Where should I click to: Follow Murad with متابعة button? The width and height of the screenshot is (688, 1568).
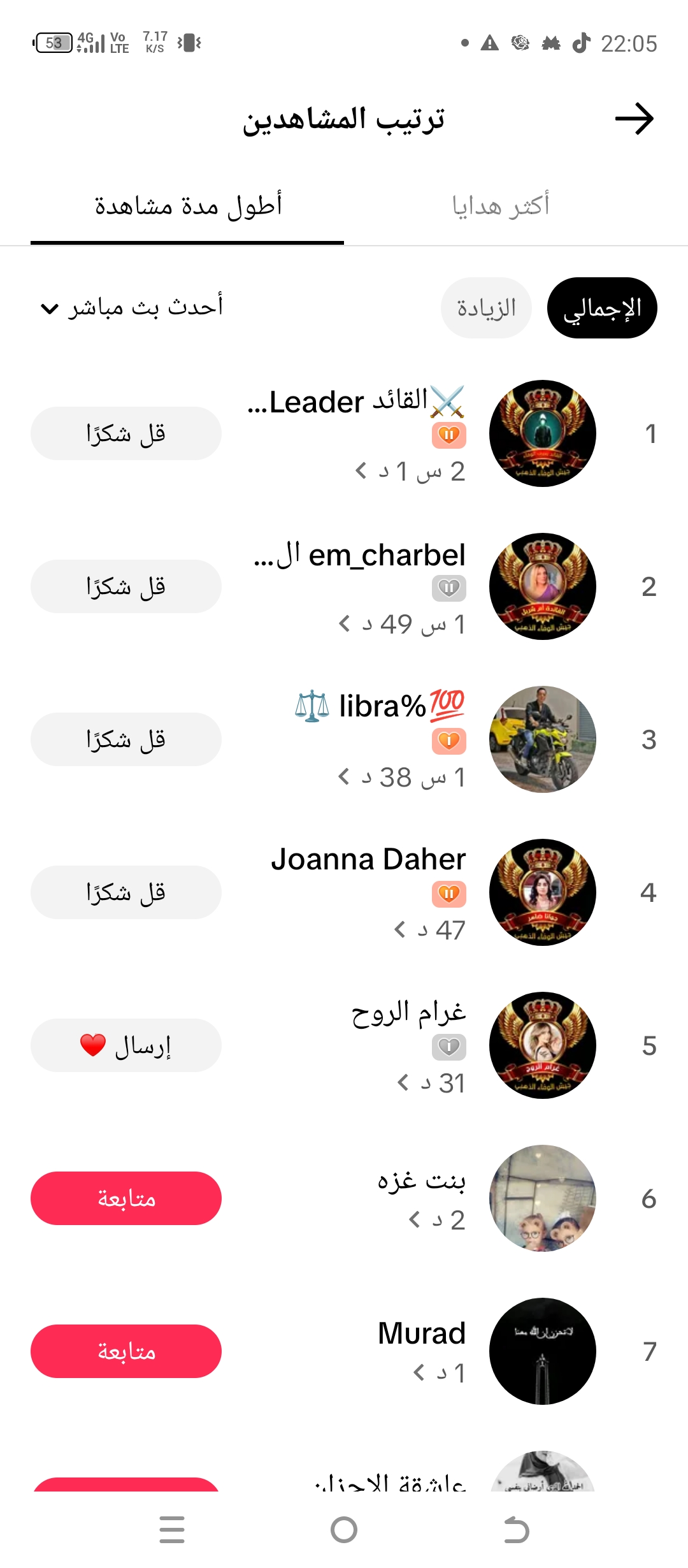[x=126, y=1351]
